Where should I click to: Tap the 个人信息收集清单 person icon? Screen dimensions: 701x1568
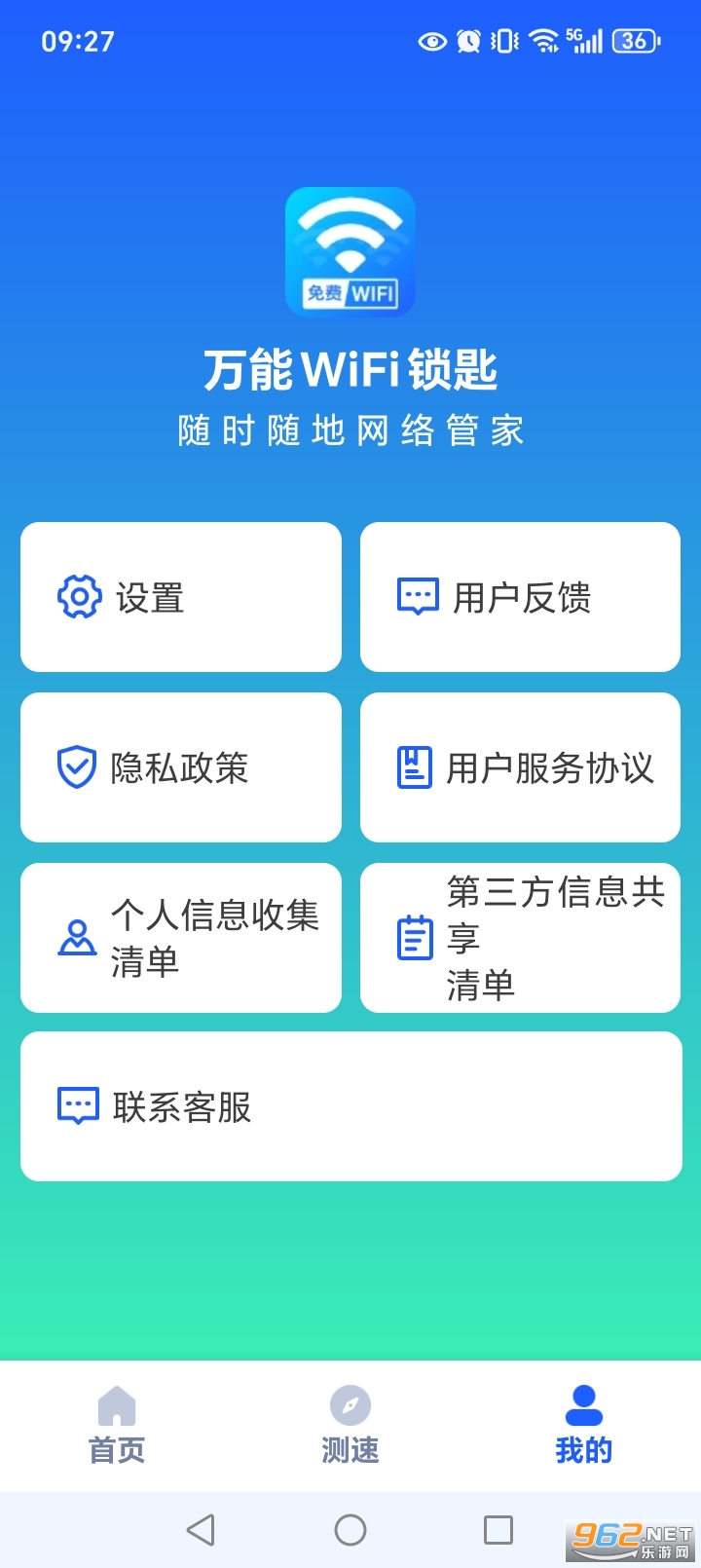(78, 937)
